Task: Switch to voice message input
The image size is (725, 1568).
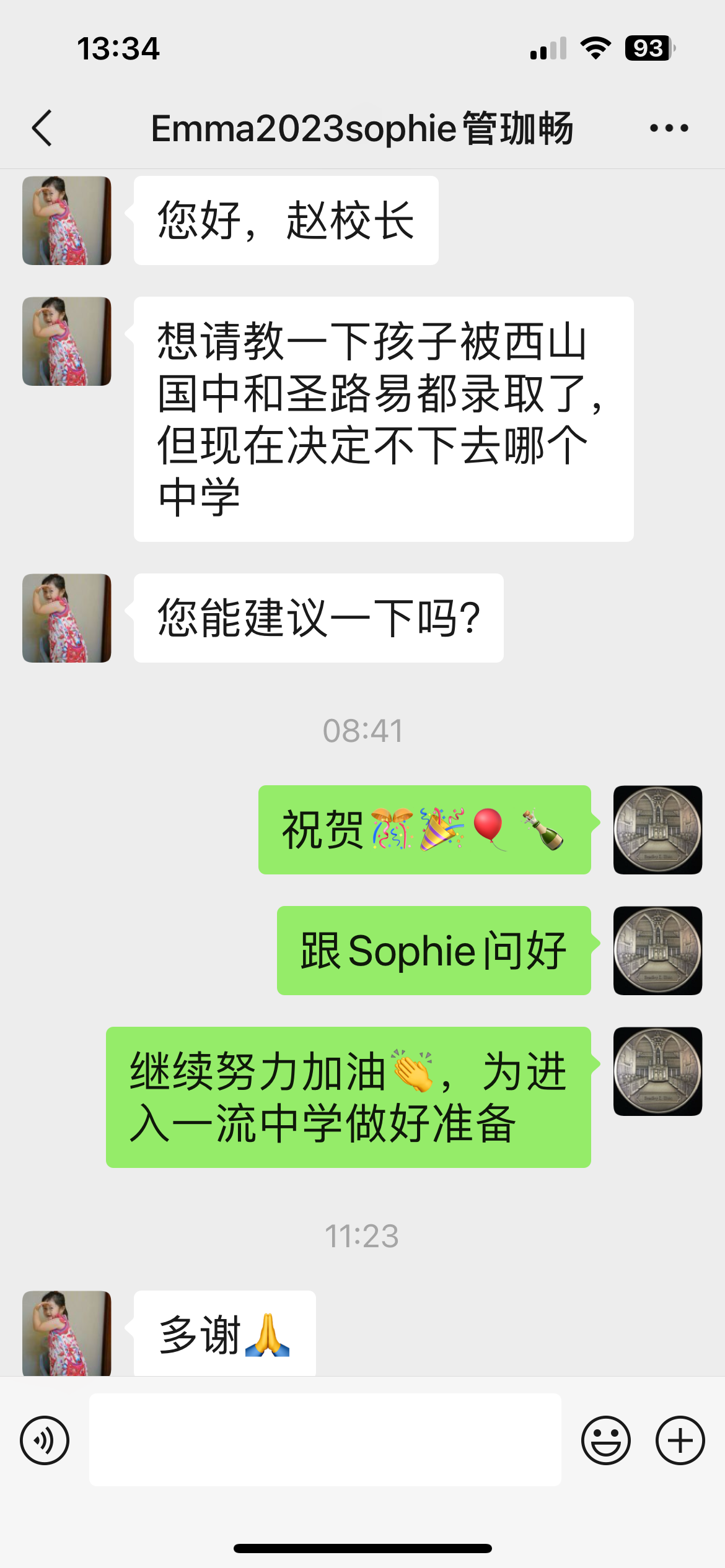Action: pyautogui.click(x=45, y=1440)
